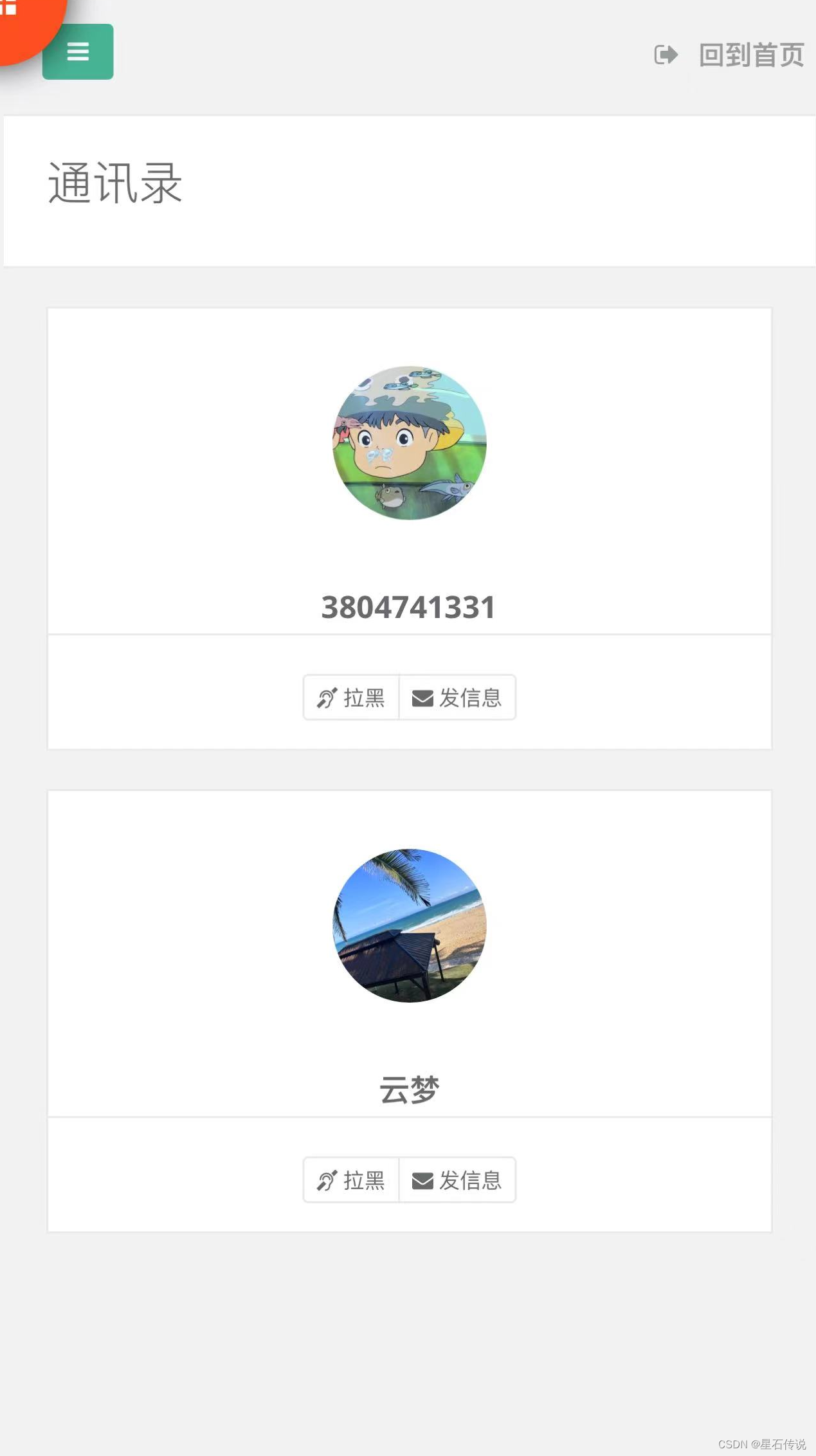The image size is (816, 1456).
Task: Open the beach avatar of 云梦
Action: click(409, 925)
